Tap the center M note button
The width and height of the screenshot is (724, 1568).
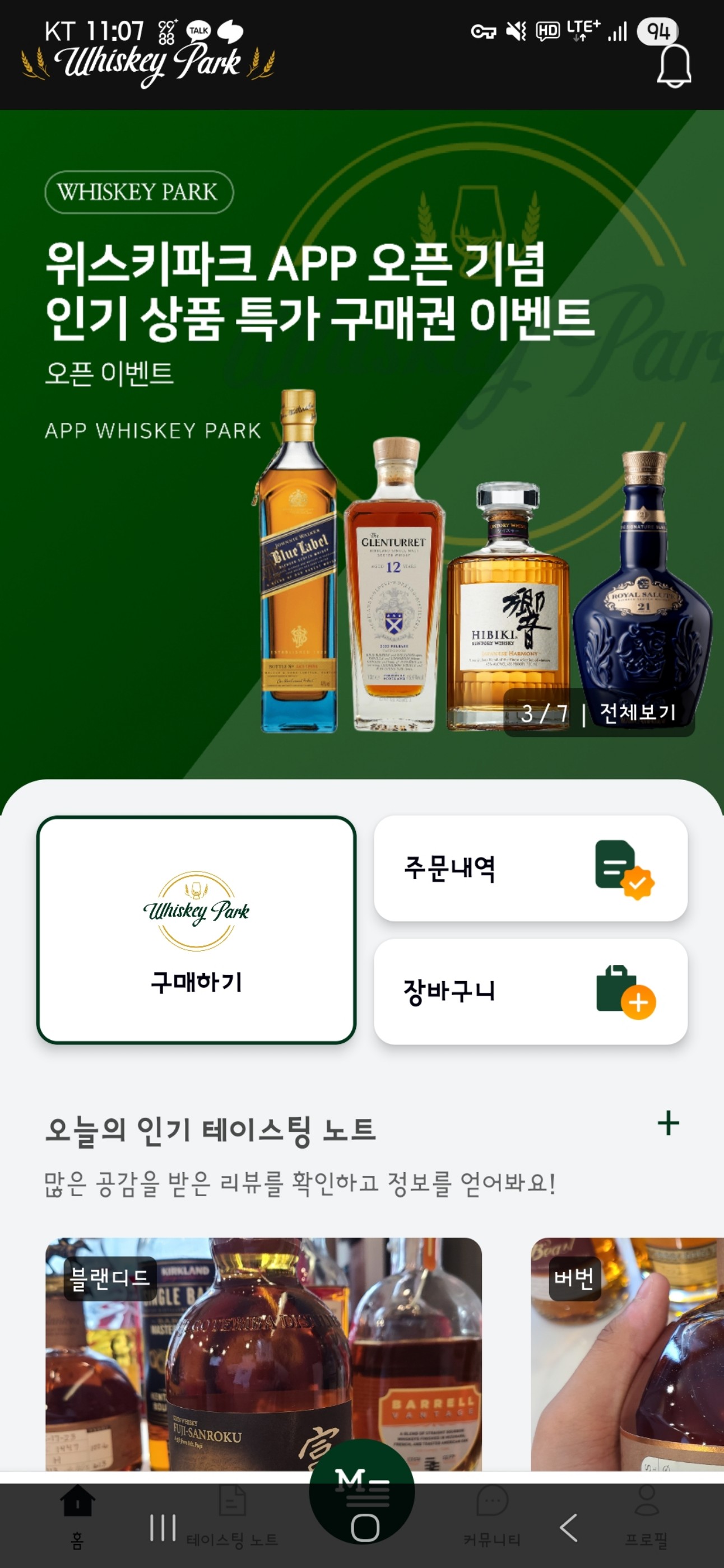point(361,1485)
